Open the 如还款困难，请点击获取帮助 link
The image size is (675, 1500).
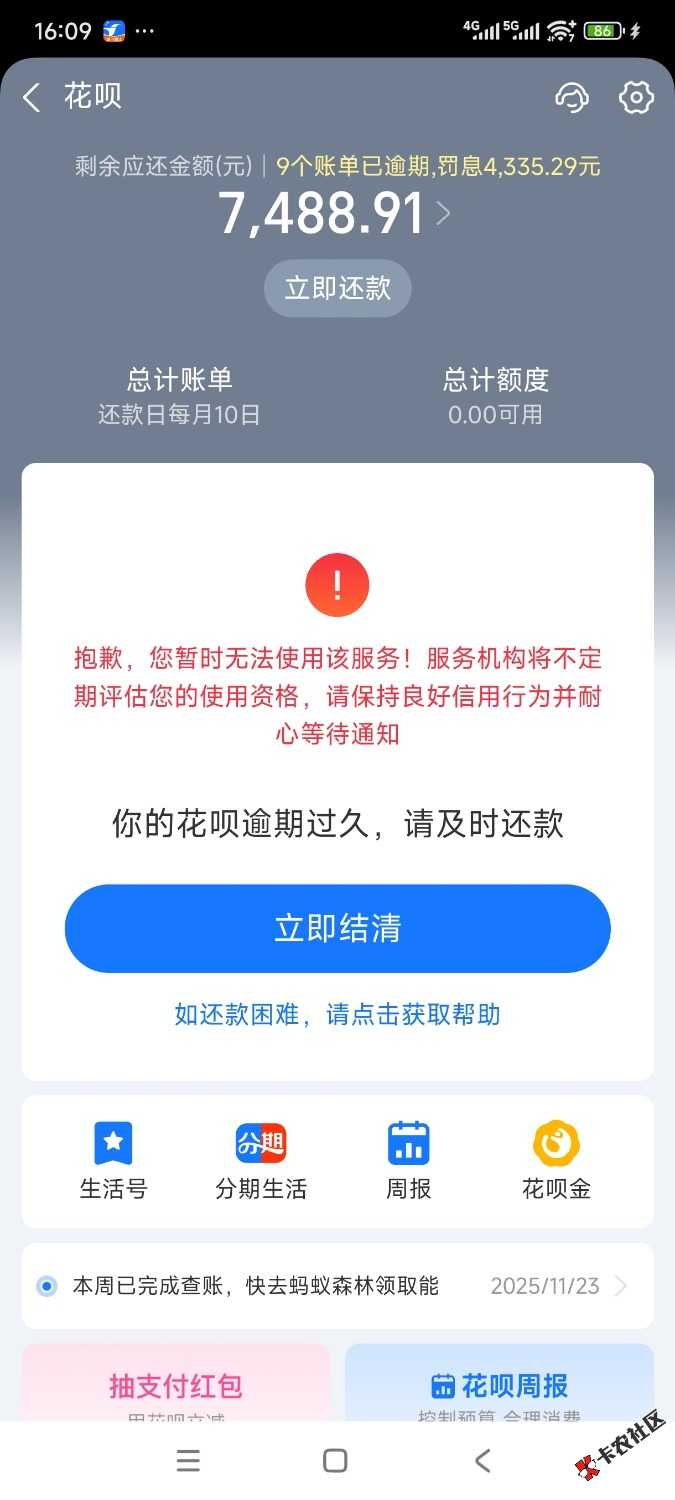click(337, 1014)
